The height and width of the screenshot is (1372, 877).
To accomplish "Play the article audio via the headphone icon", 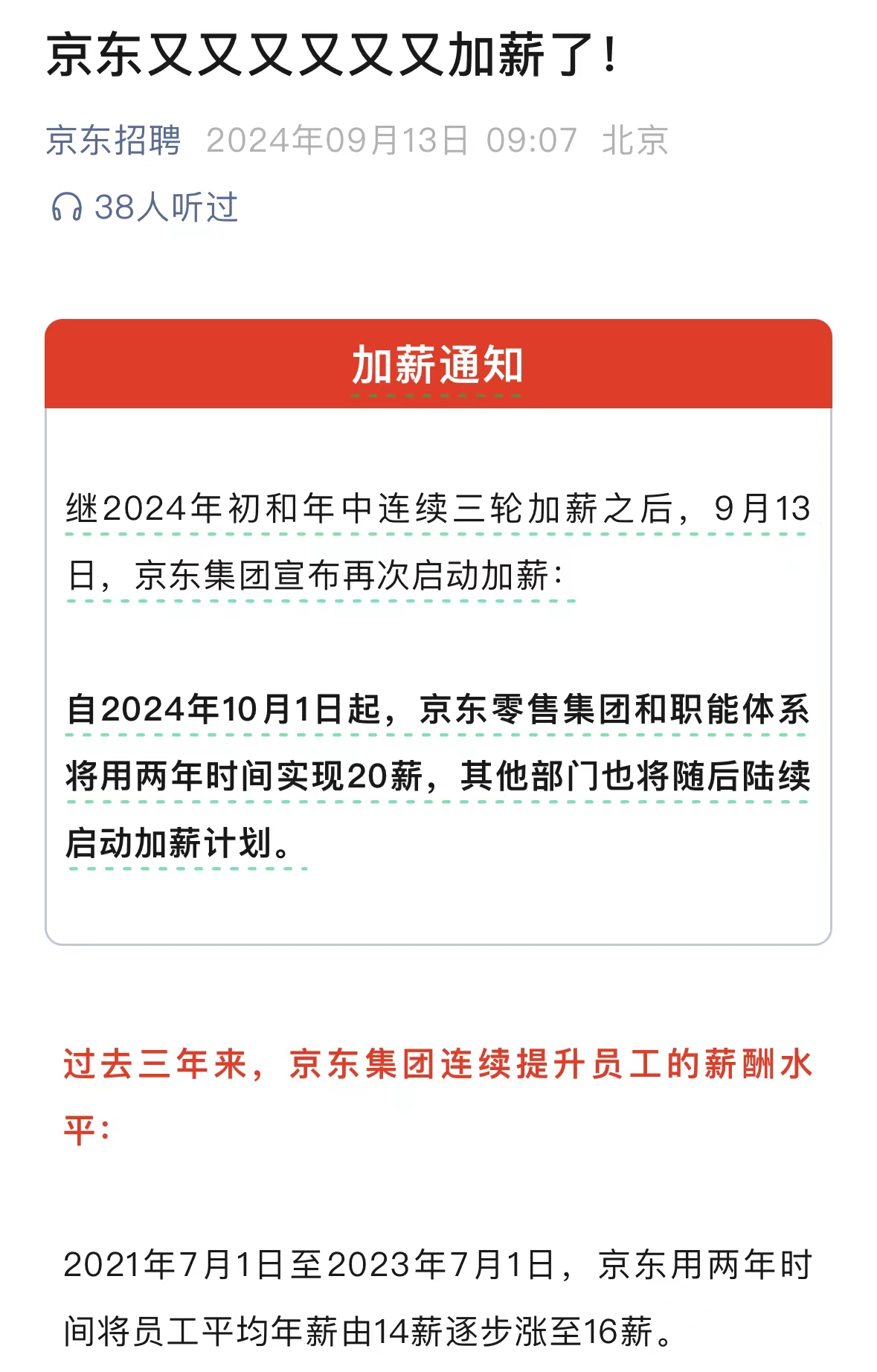I will click(x=66, y=207).
